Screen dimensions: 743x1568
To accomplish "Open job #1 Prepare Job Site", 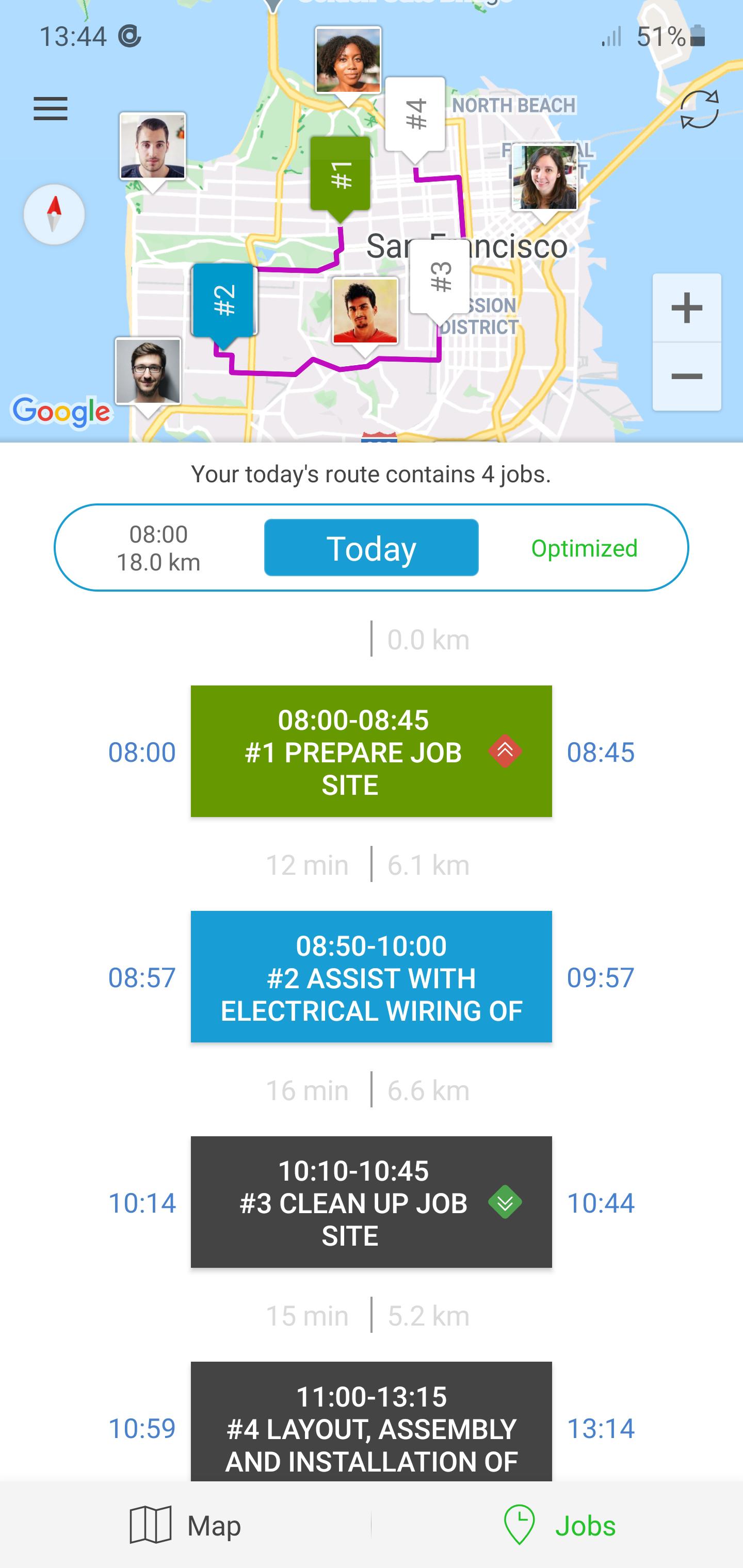I will pos(372,751).
